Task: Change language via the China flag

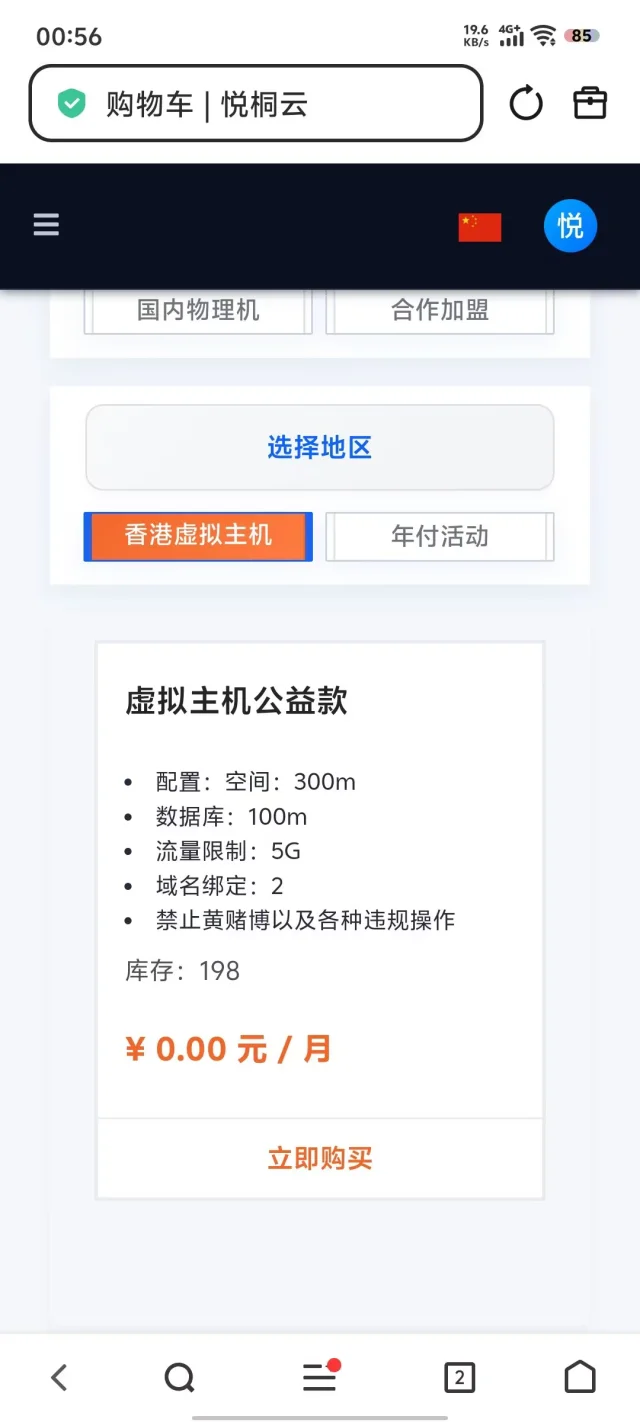Action: (480, 227)
